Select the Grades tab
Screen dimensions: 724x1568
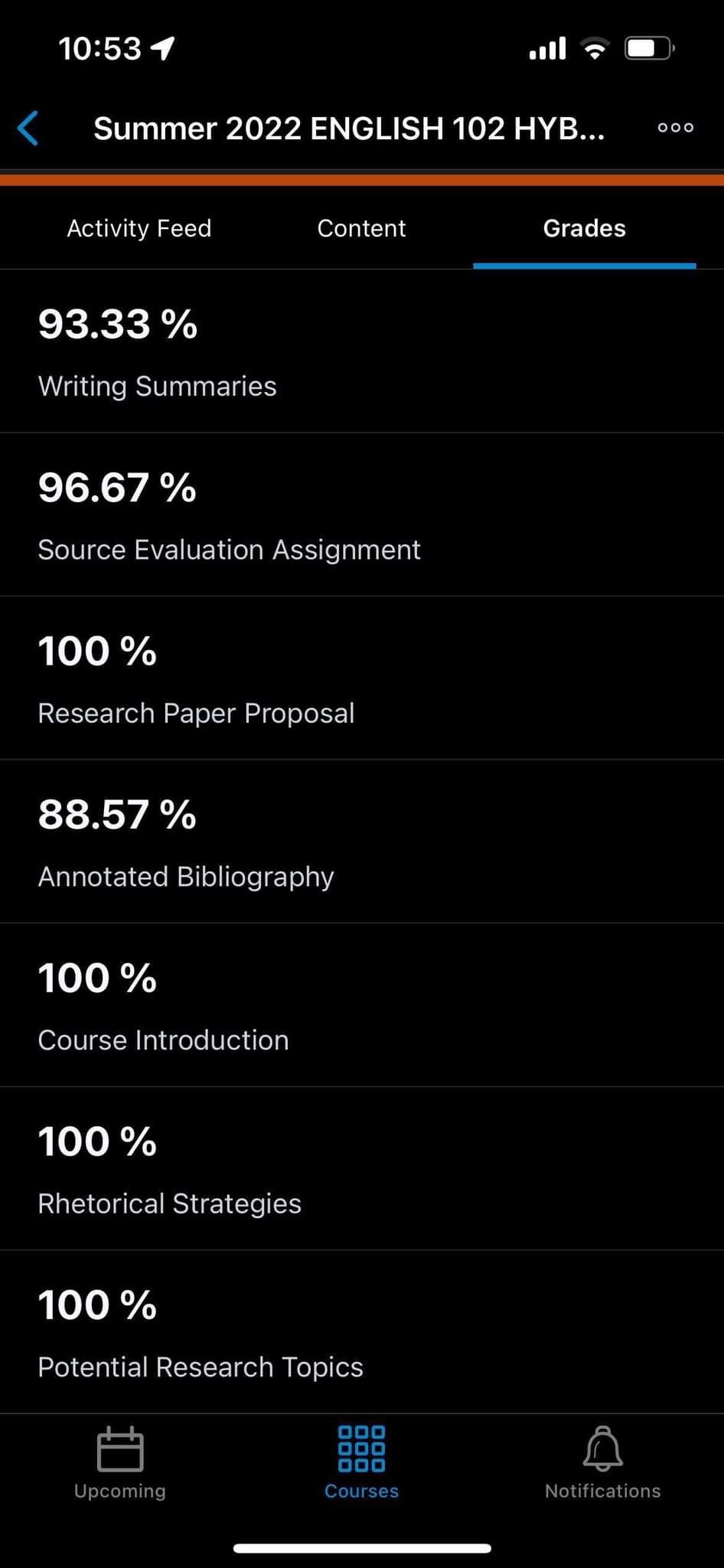click(x=585, y=228)
